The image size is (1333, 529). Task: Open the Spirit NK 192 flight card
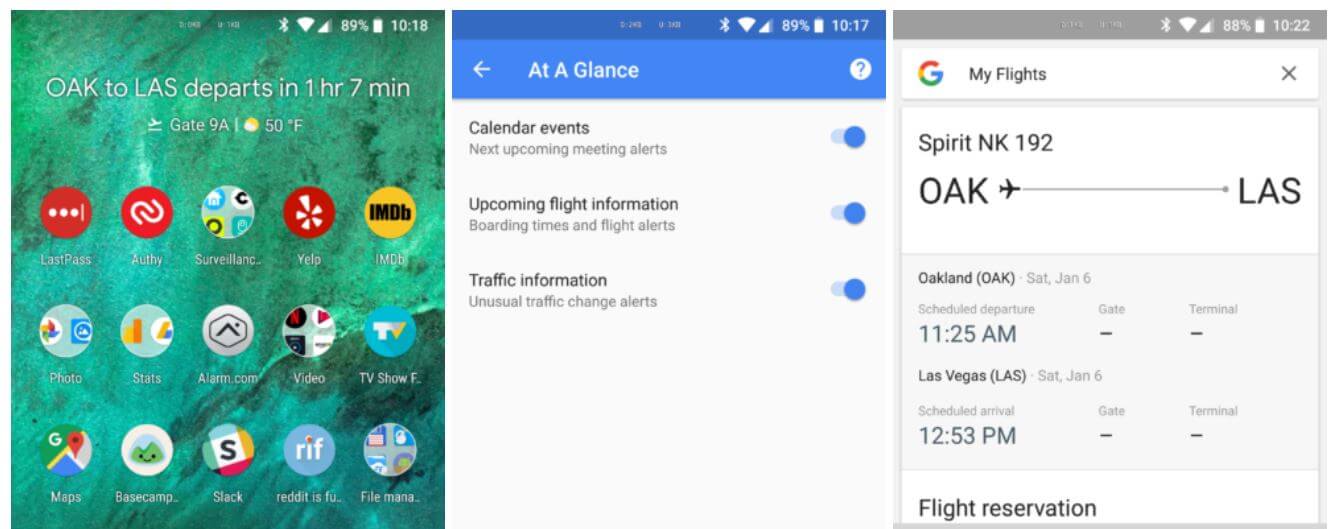pos(1109,180)
